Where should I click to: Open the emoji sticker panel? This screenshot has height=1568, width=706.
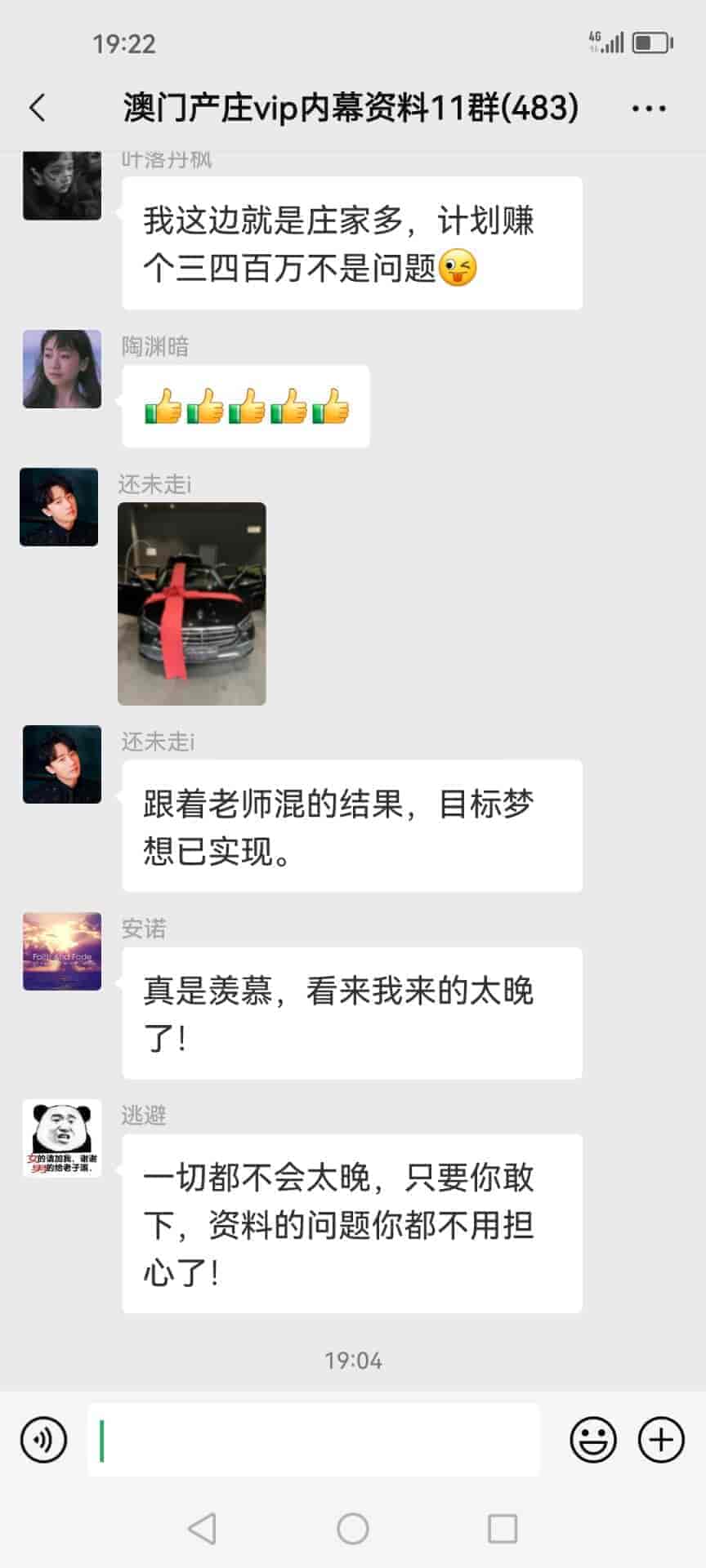tap(592, 1440)
